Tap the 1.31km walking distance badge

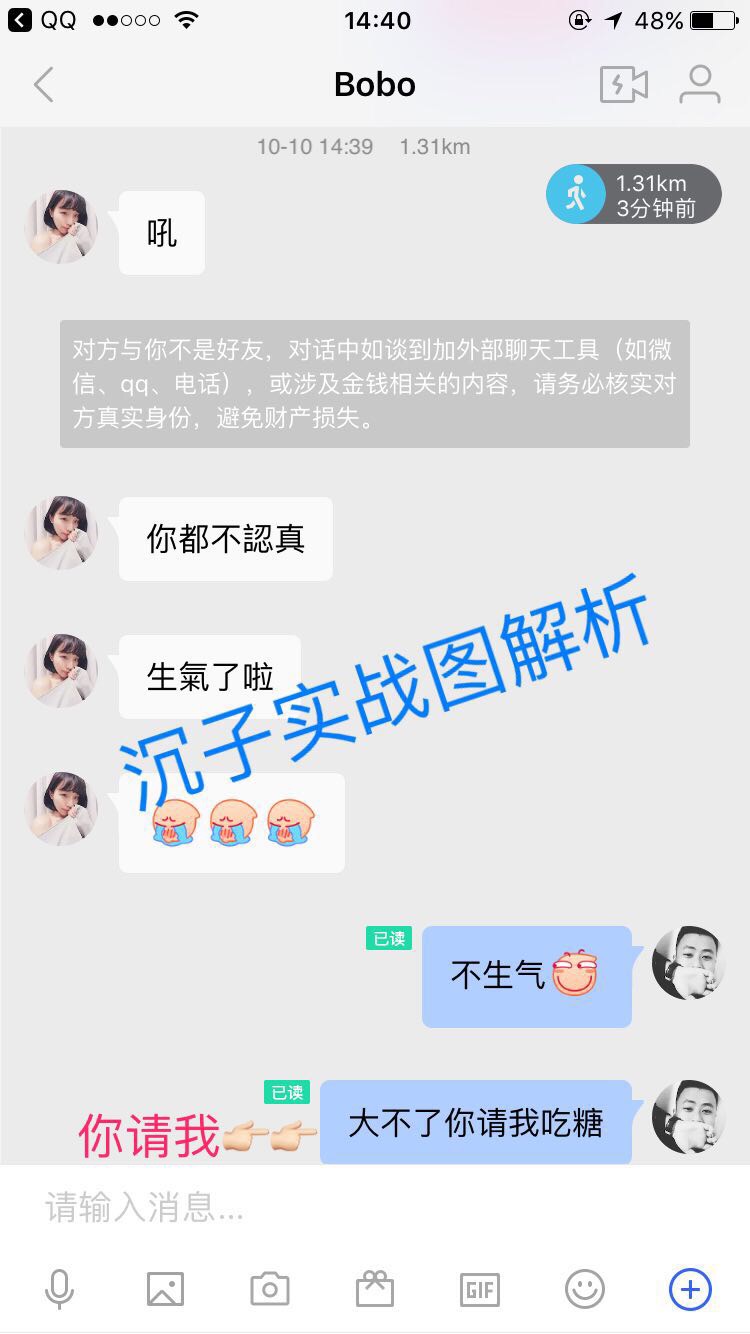pos(633,195)
